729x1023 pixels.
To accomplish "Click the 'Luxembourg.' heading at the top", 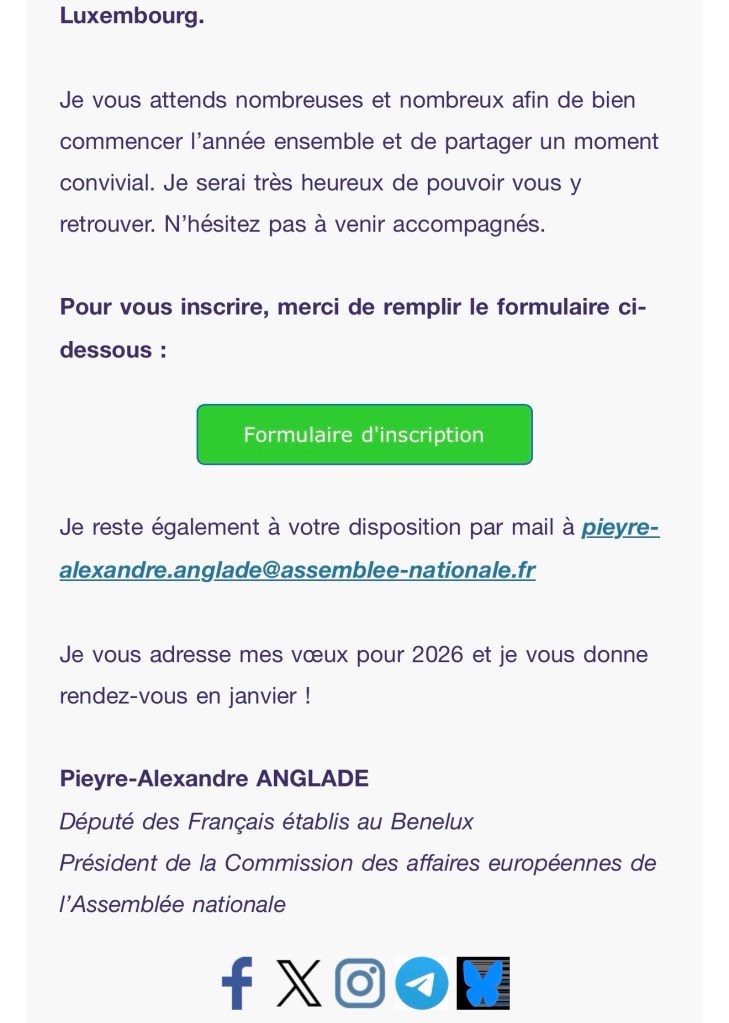I will (132, 15).
